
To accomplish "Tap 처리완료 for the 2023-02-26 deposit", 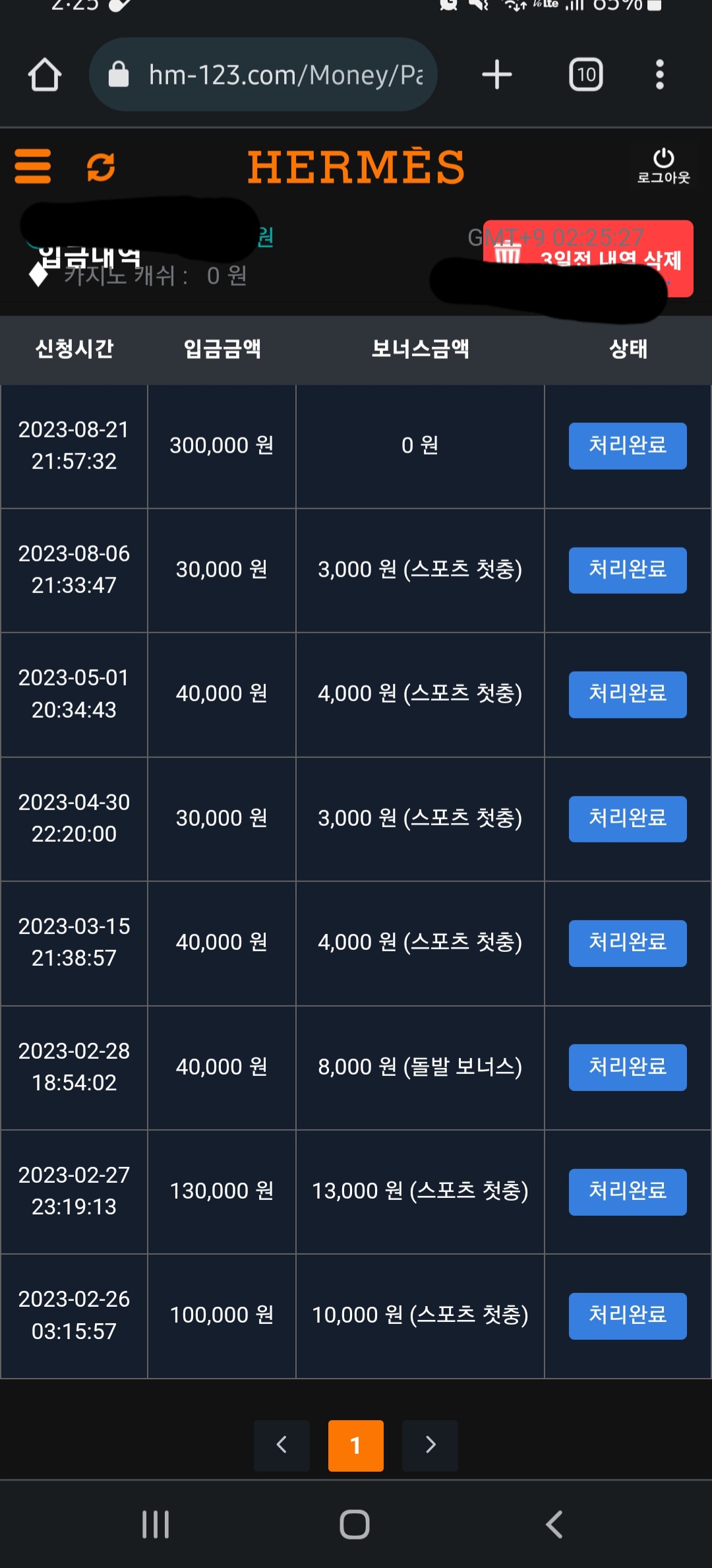I will pos(628,1316).
